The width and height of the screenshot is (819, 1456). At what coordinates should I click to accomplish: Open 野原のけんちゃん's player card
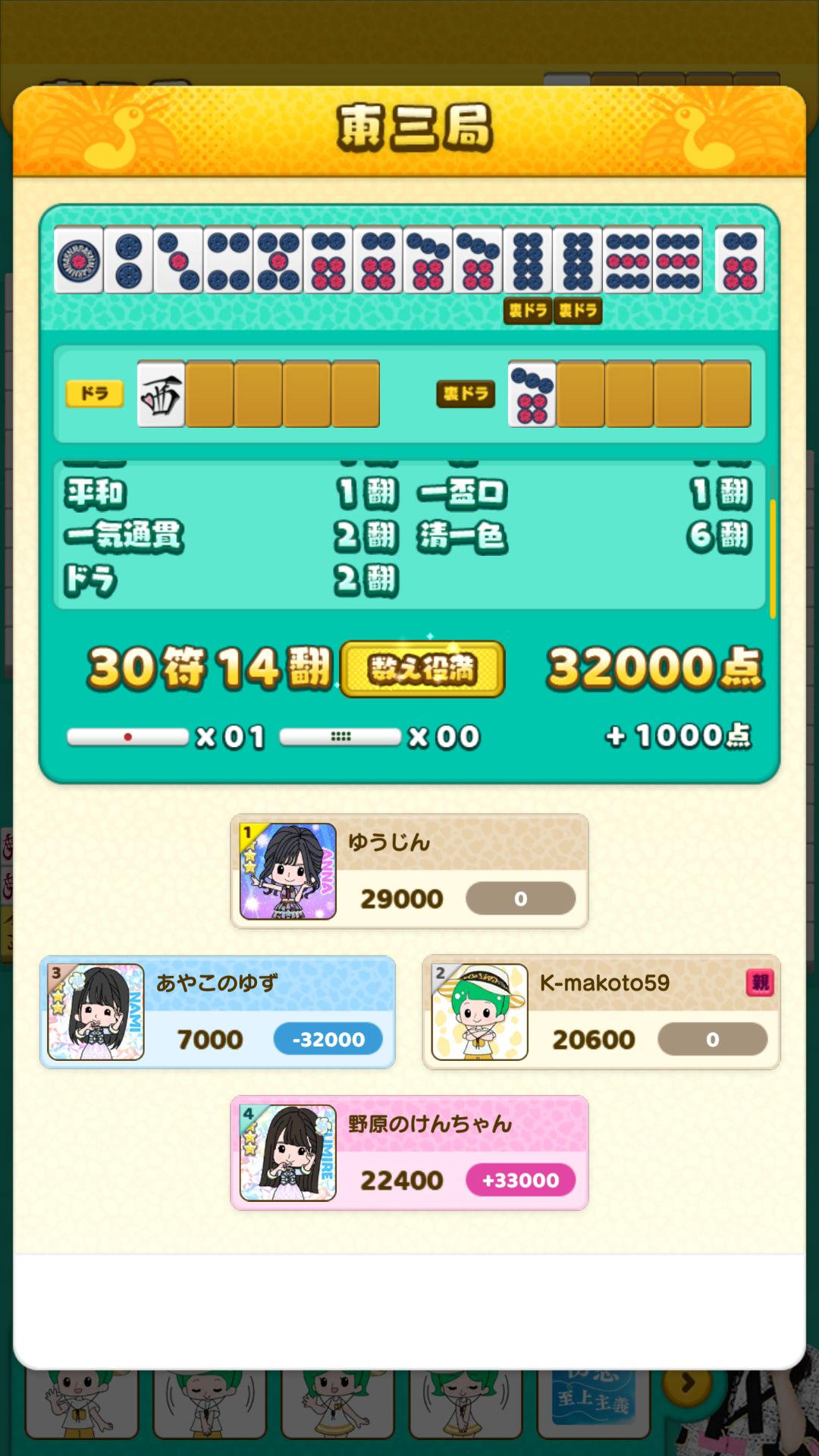[409, 1153]
